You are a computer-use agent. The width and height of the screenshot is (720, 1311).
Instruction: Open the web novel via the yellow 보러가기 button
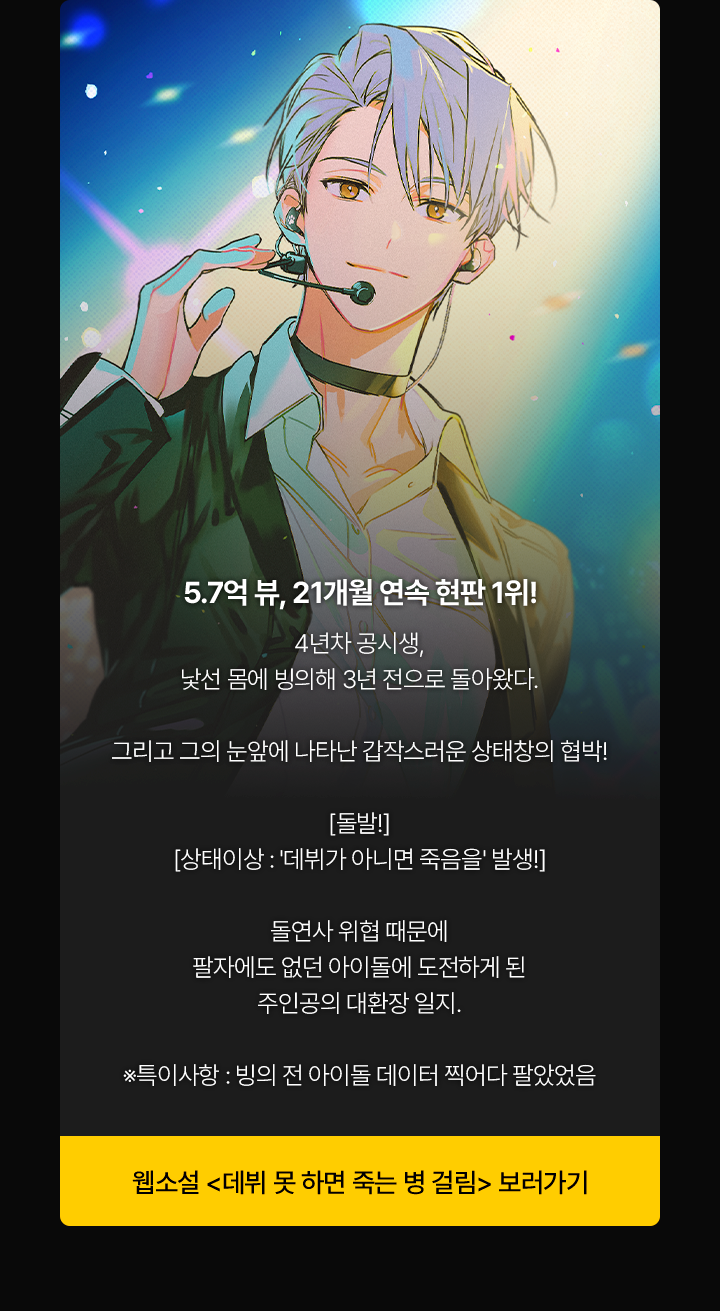360,1181
